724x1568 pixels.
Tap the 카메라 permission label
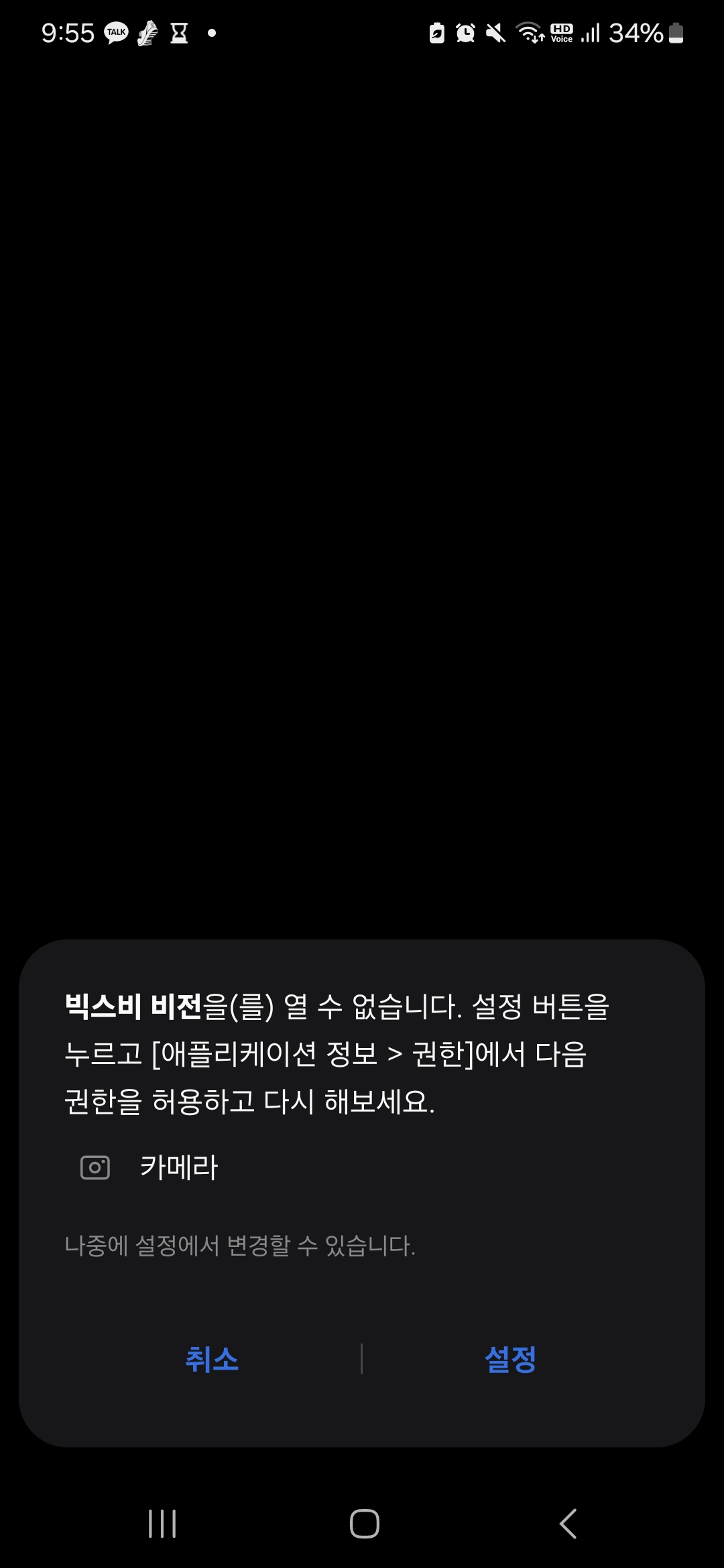click(x=180, y=1166)
